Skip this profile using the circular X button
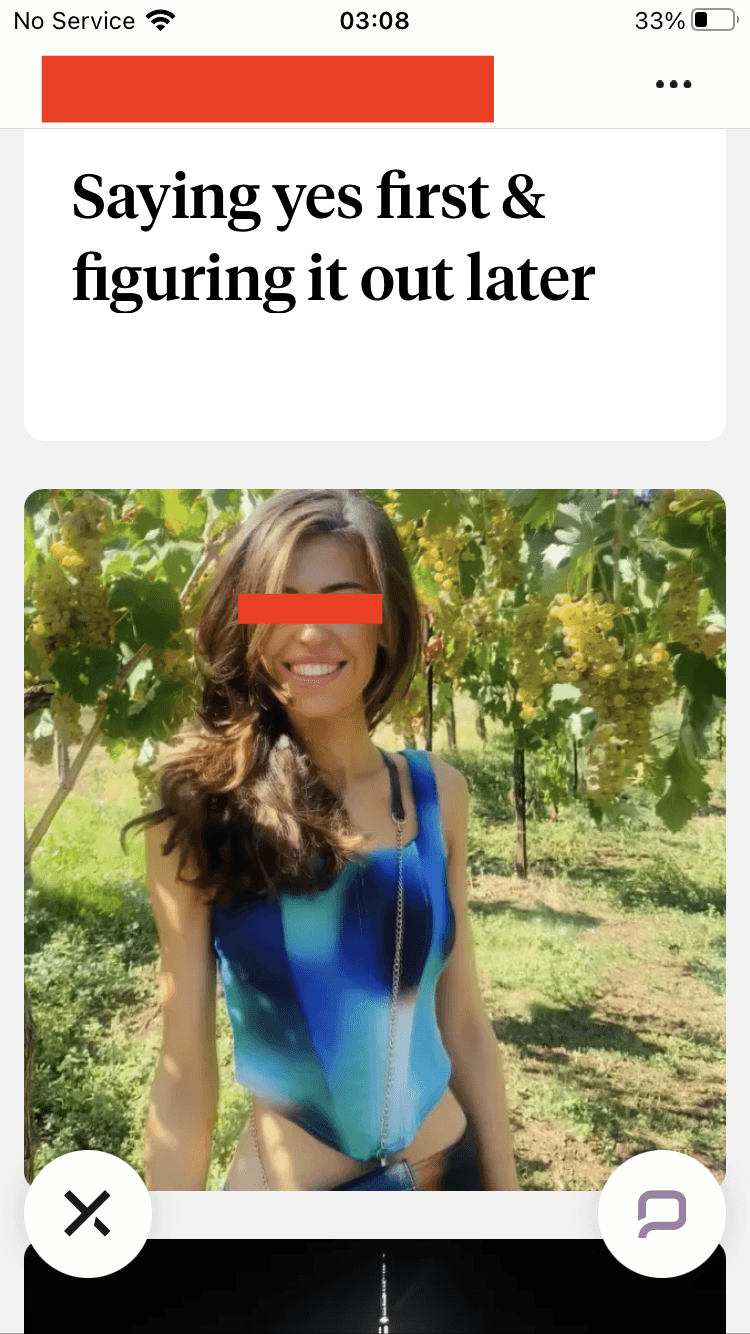The height and width of the screenshot is (1334, 750). click(x=88, y=1214)
